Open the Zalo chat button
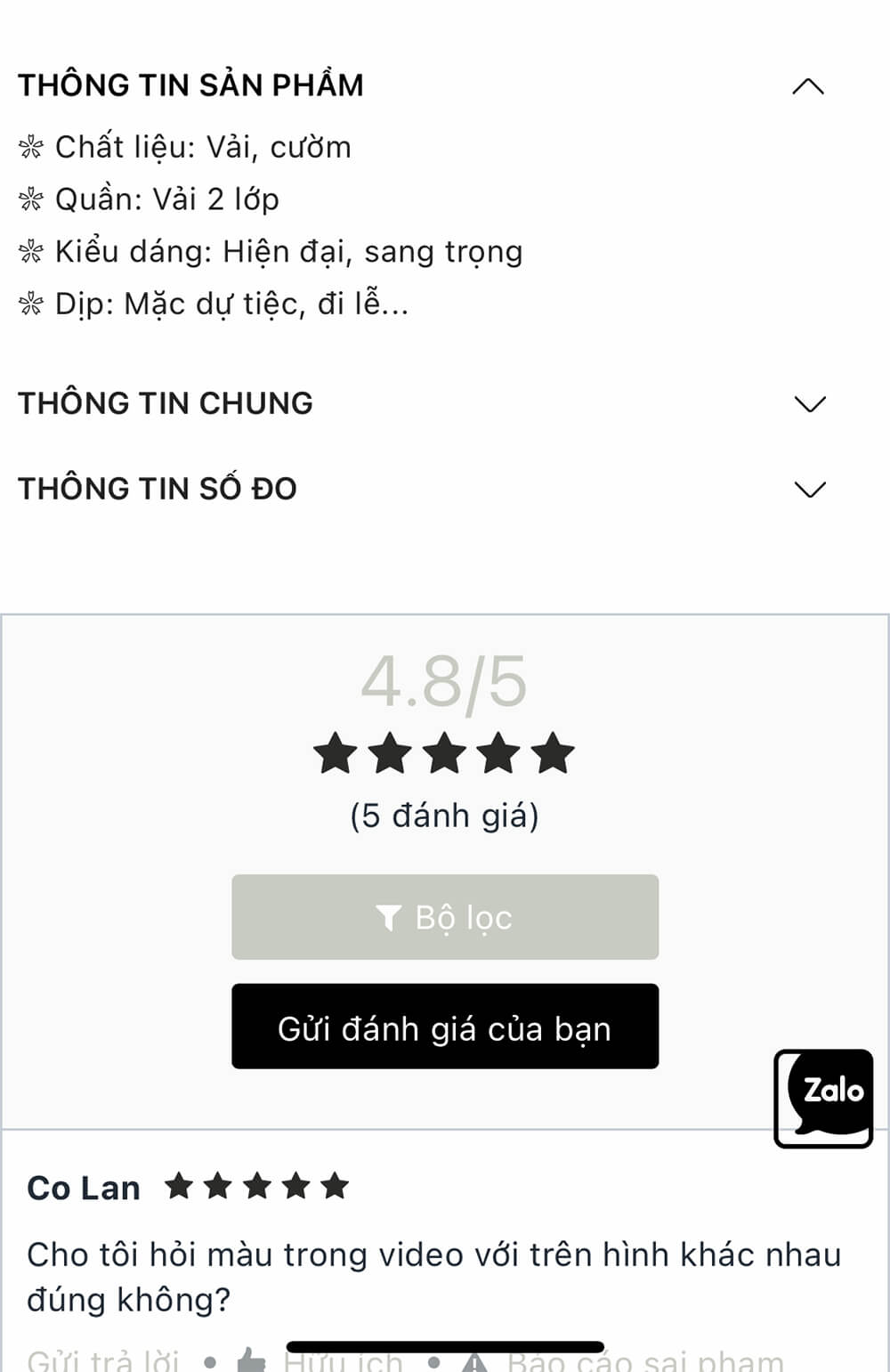 pyautogui.click(x=823, y=1097)
